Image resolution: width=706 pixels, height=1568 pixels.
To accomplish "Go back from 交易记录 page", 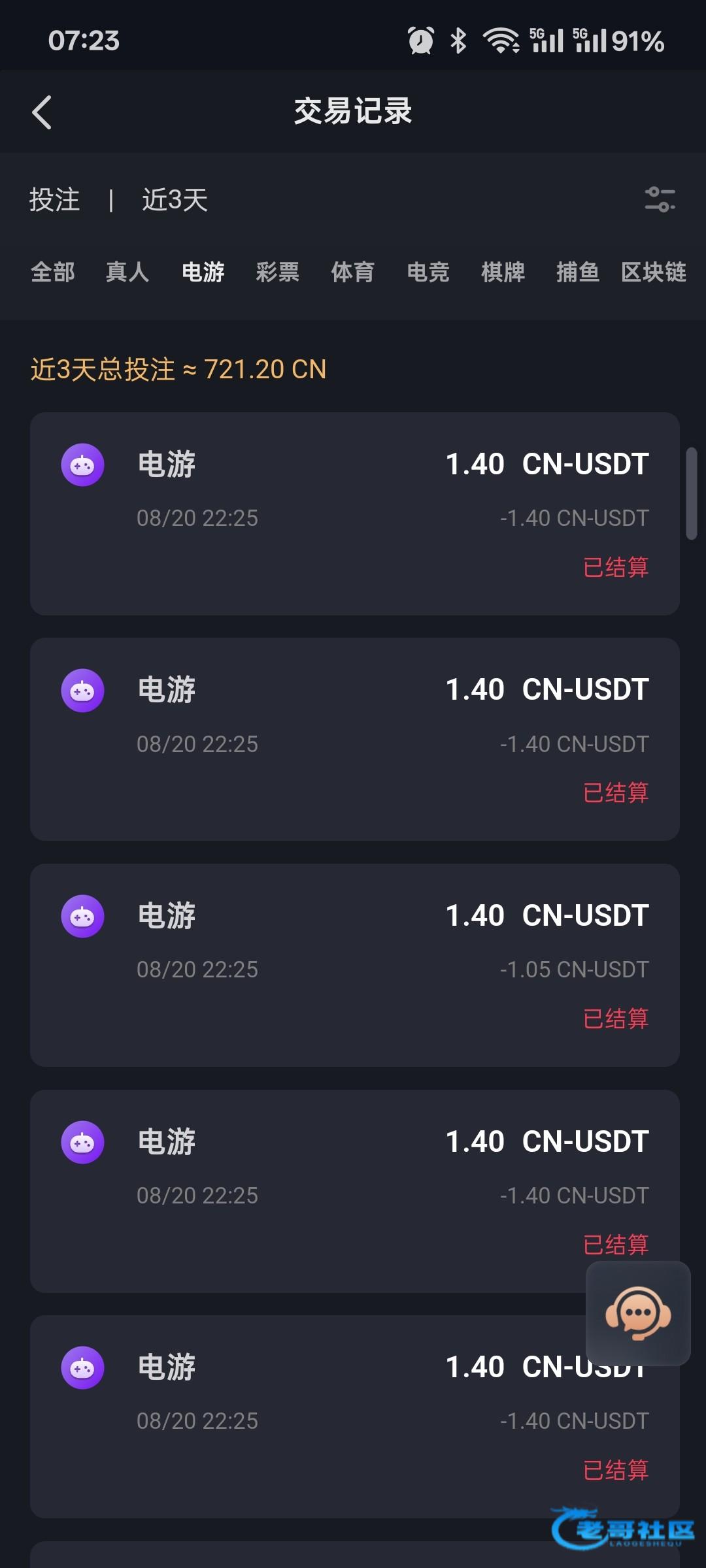I will pos(42,112).
